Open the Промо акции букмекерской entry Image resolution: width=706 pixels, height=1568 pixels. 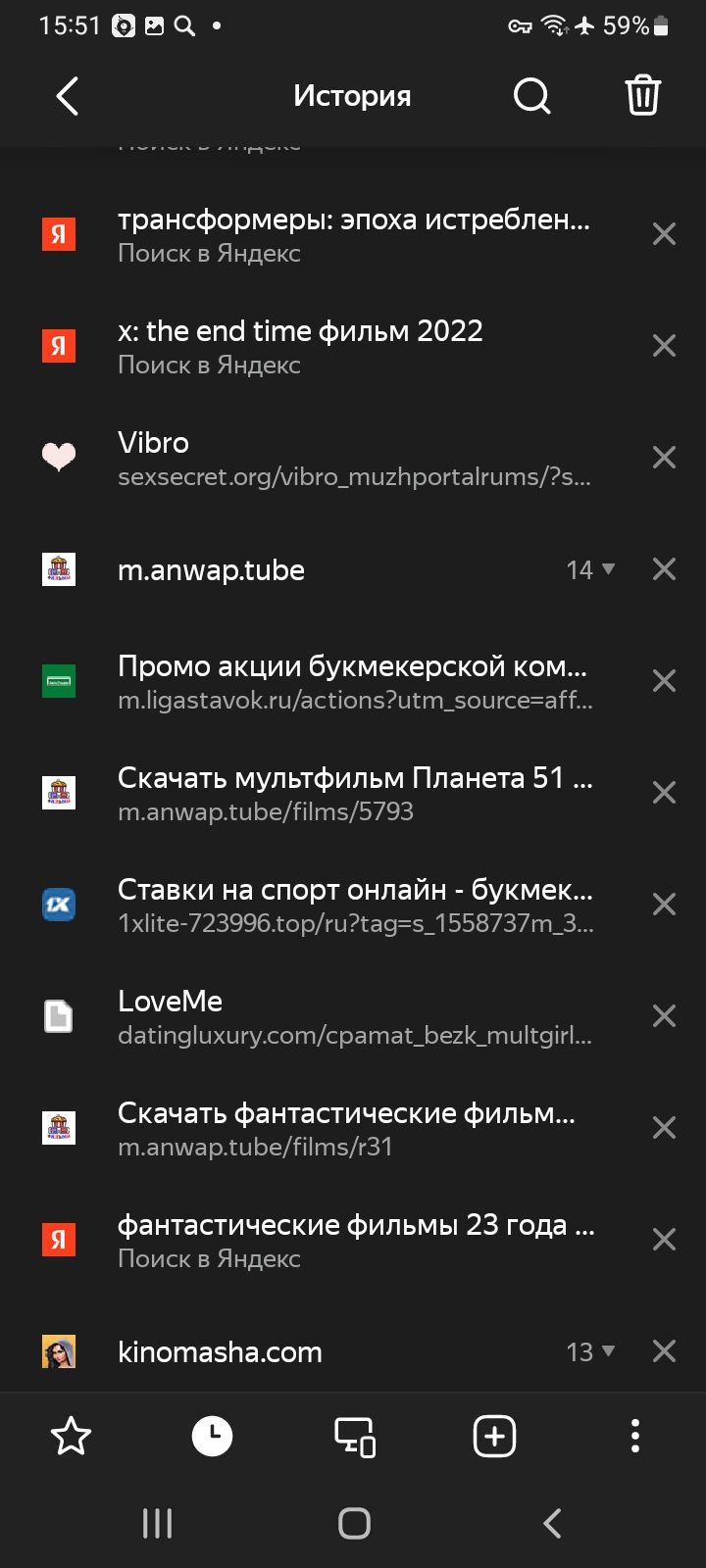353,680
